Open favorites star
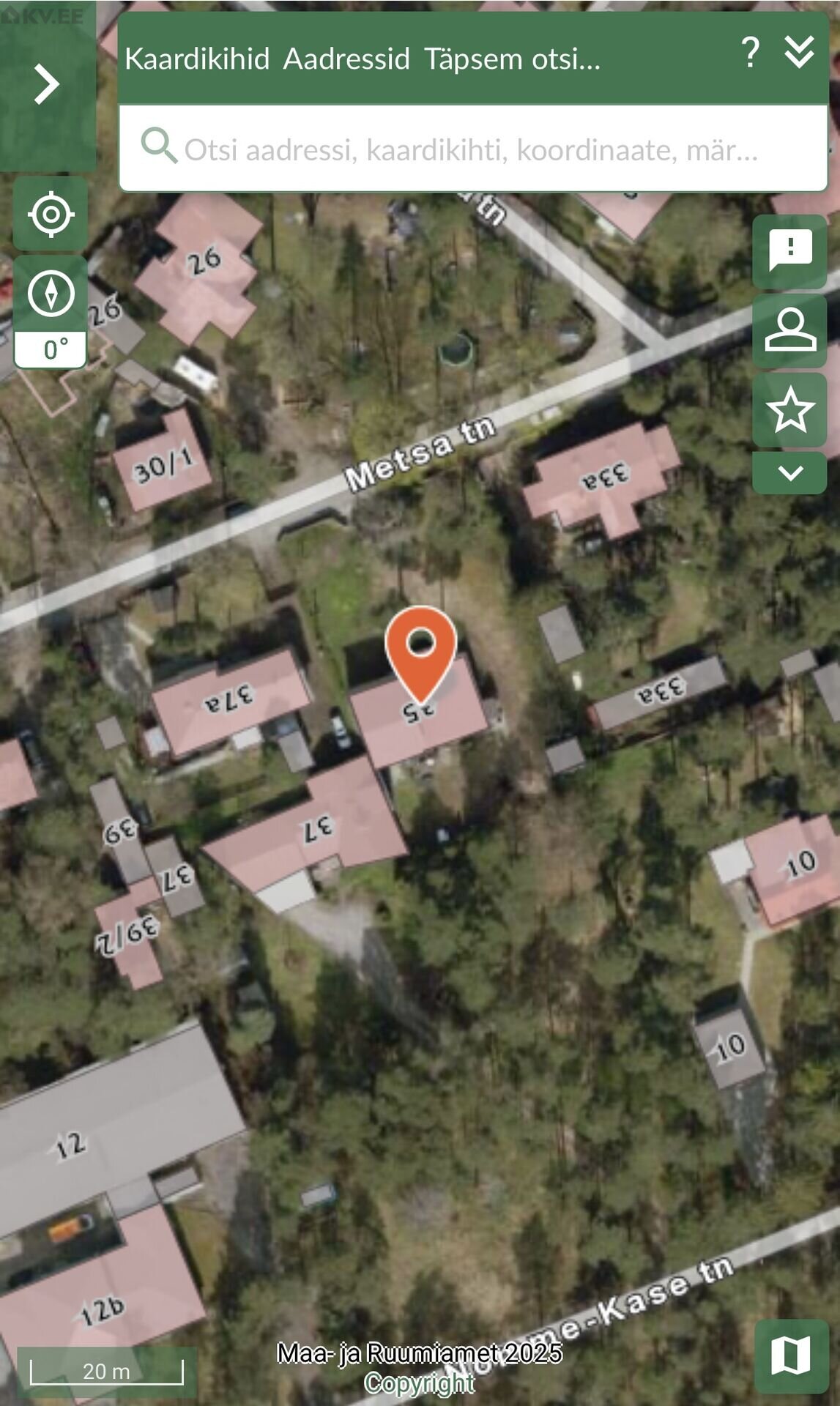 click(x=789, y=409)
